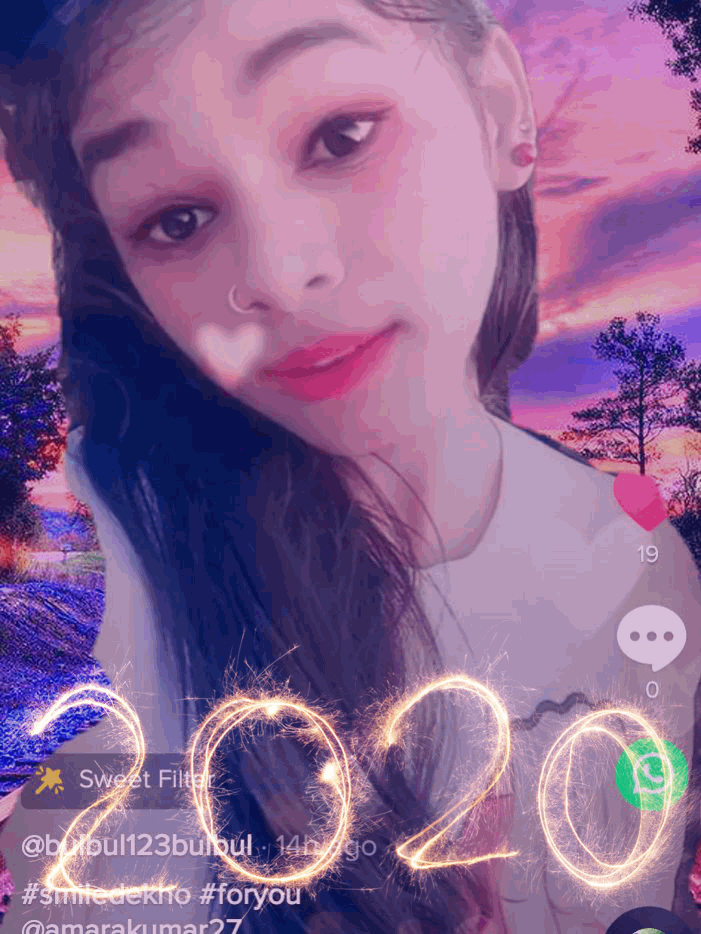Open @bulbul123bulbul's profile
This screenshot has height=934, width=701.
[x=136, y=845]
